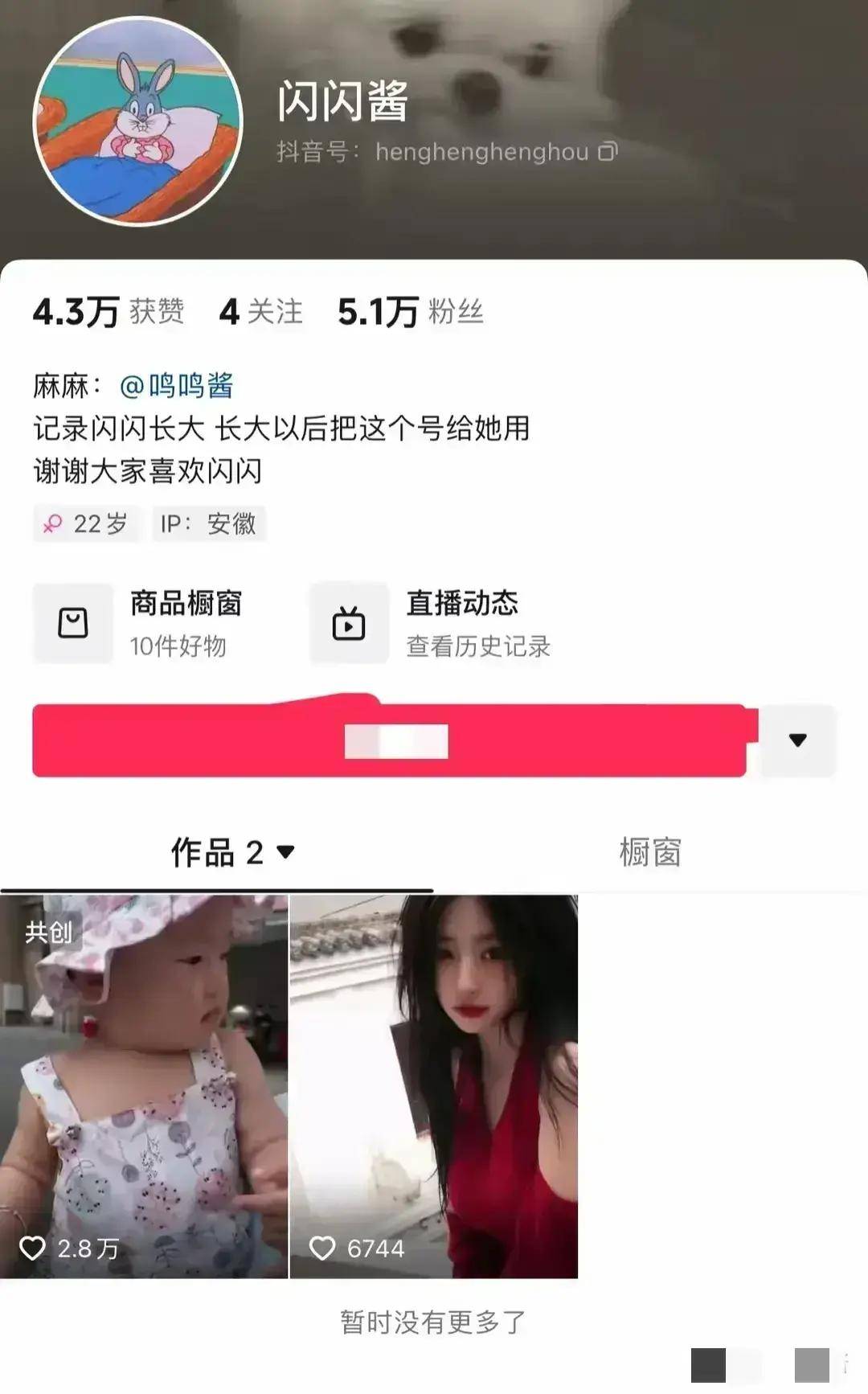
Task: Switch to the 作品 2 tab
Action: pyautogui.click(x=231, y=852)
